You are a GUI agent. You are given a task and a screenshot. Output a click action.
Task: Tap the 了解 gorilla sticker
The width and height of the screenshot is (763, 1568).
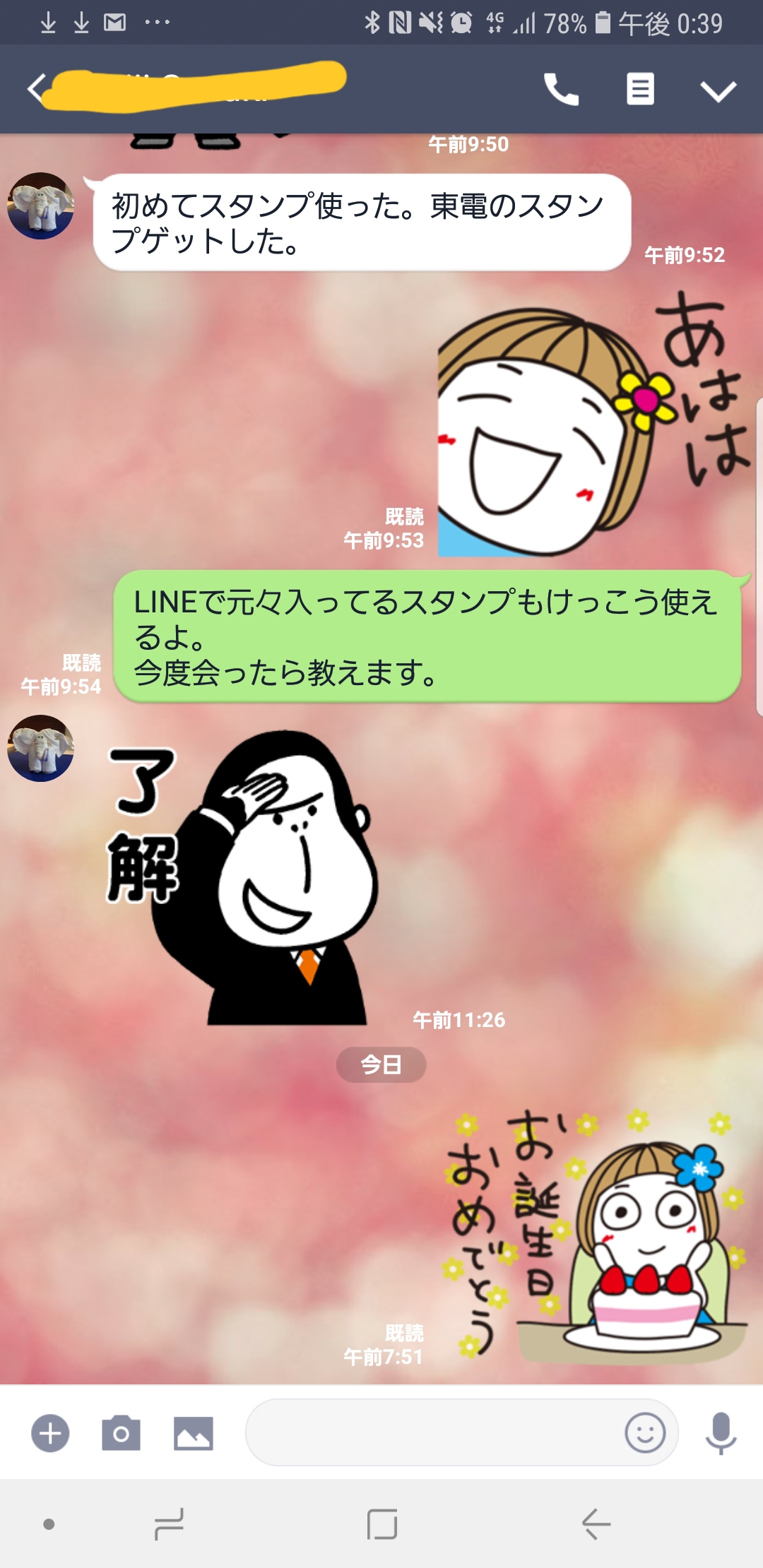click(242, 877)
